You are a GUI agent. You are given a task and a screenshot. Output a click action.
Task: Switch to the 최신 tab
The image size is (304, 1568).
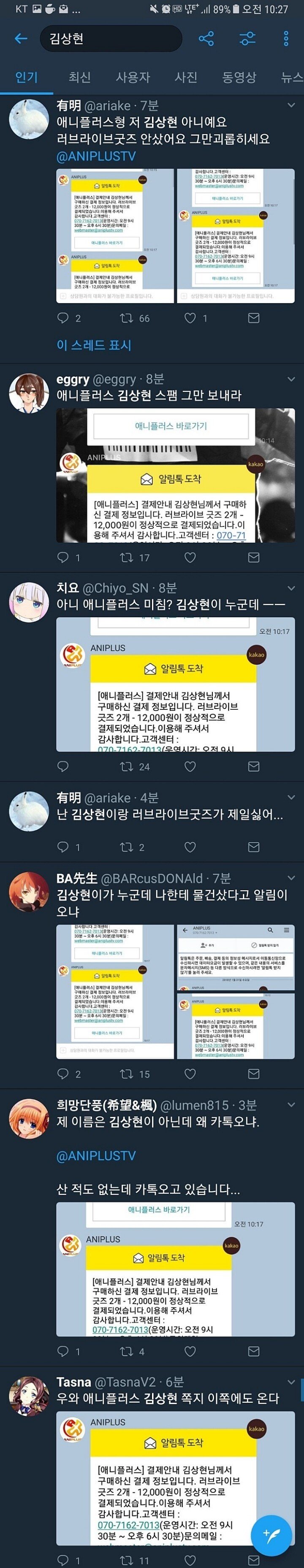[79, 77]
